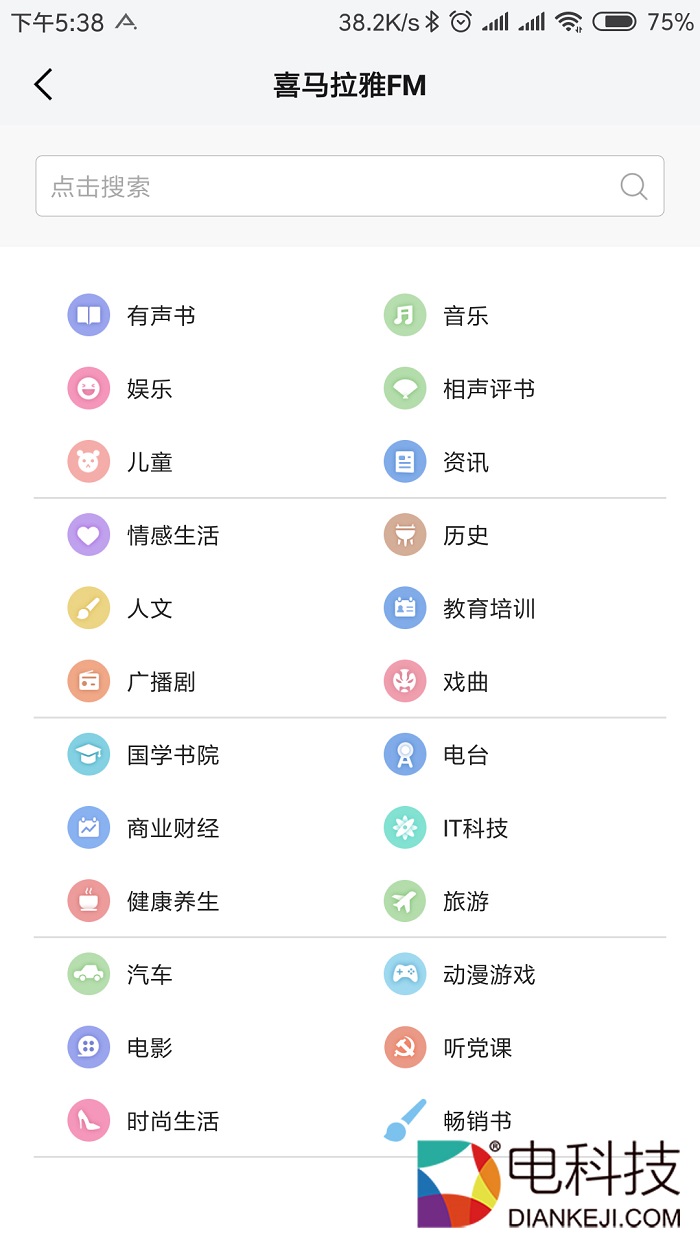Open the 电影 category

[x=149, y=1048]
